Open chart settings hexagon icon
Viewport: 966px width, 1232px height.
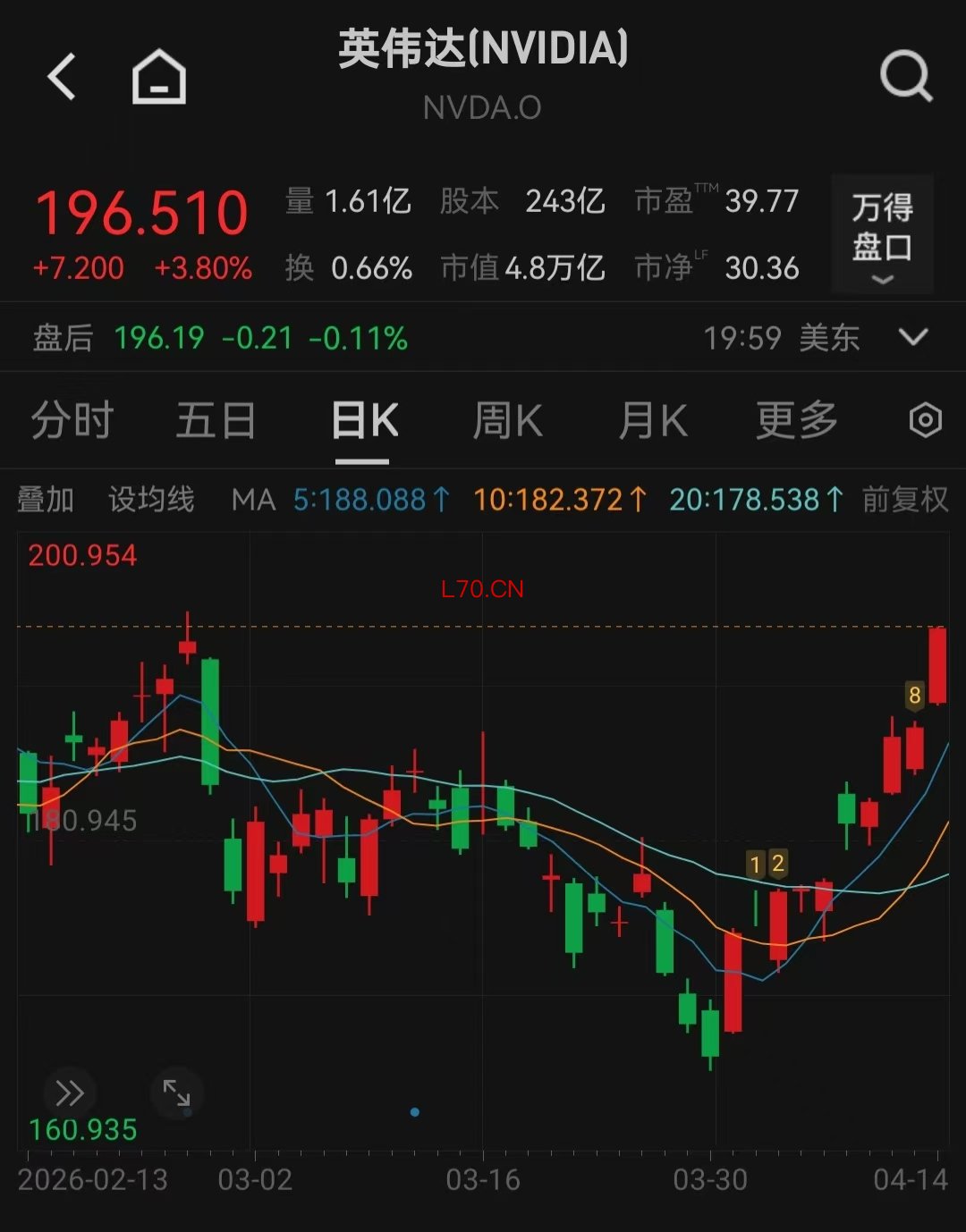925,420
